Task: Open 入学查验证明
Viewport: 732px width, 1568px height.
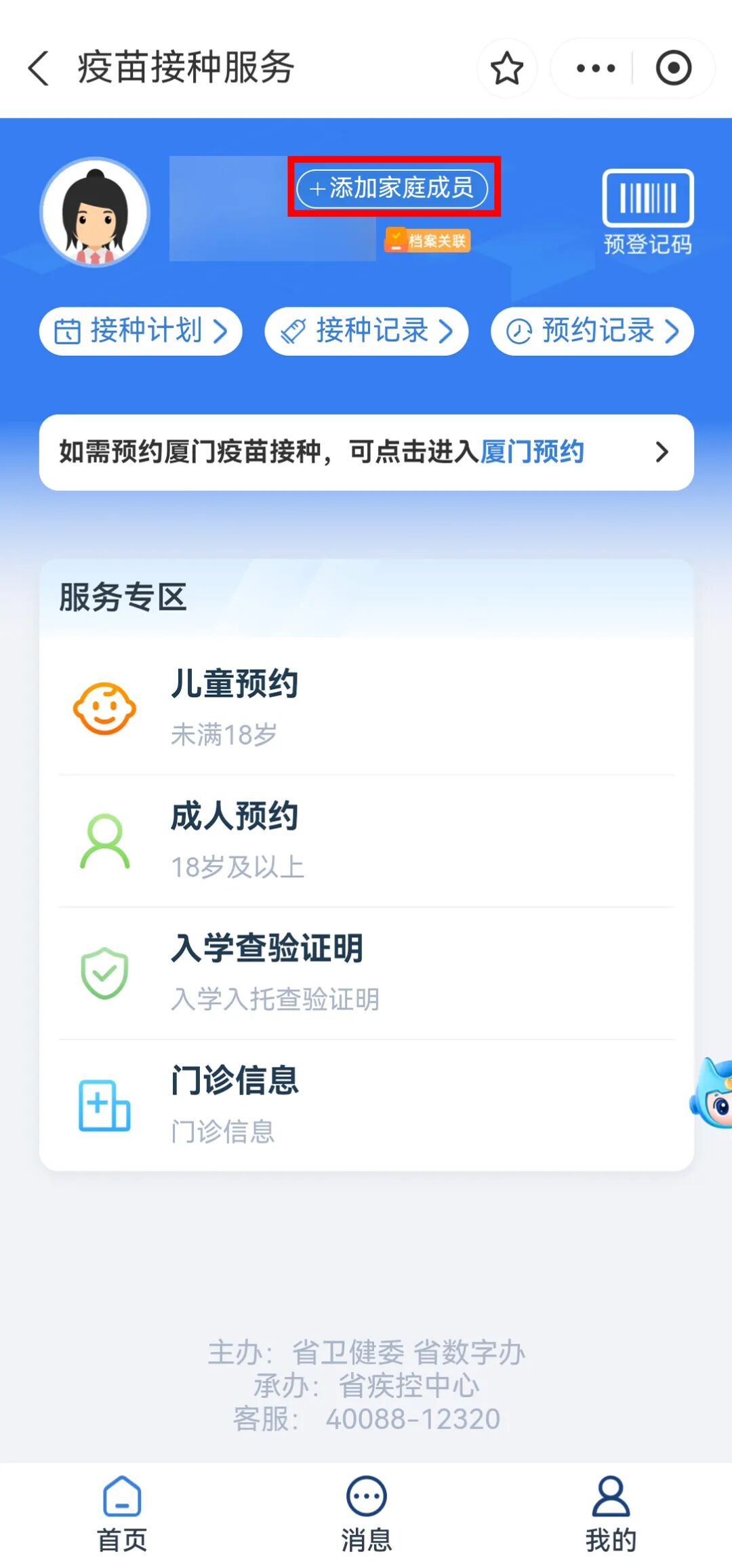Action: (x=366, y=973)
